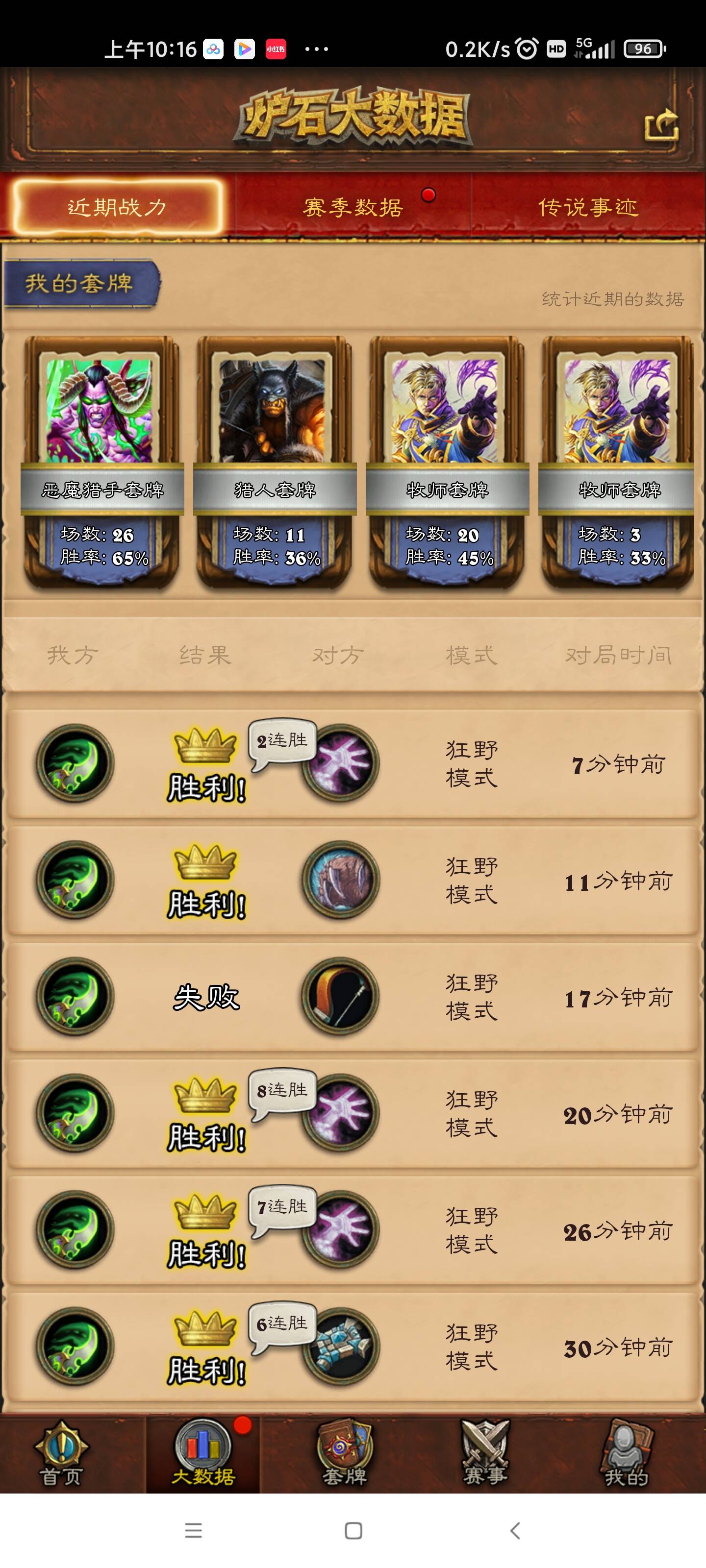Open the 牧师套牌 card with 3 games
Image resolution: width=706 pixels, height=1568 pixels.
[x=618, y=463]
